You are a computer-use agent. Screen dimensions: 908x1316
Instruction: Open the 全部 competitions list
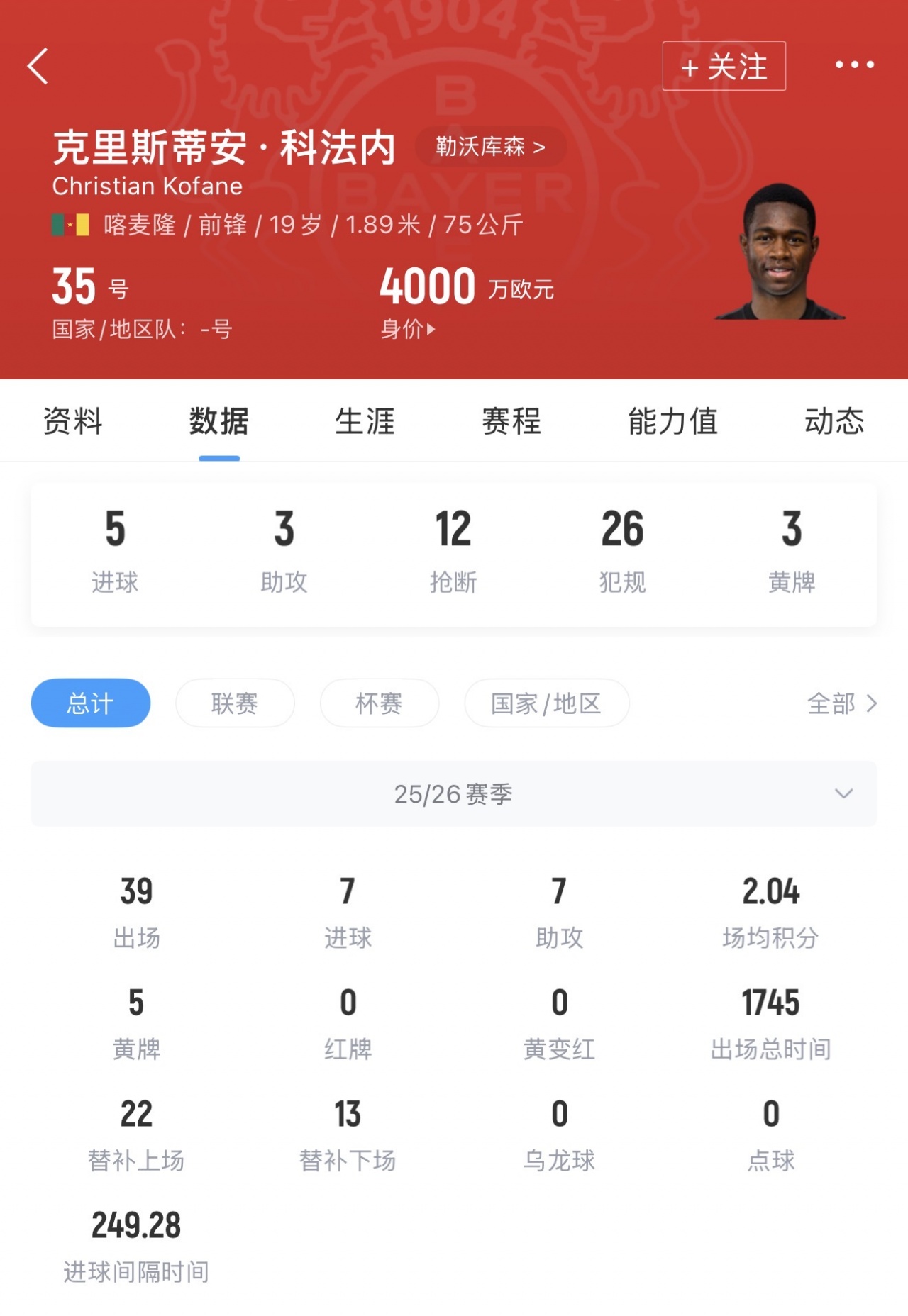pos(841,703)
